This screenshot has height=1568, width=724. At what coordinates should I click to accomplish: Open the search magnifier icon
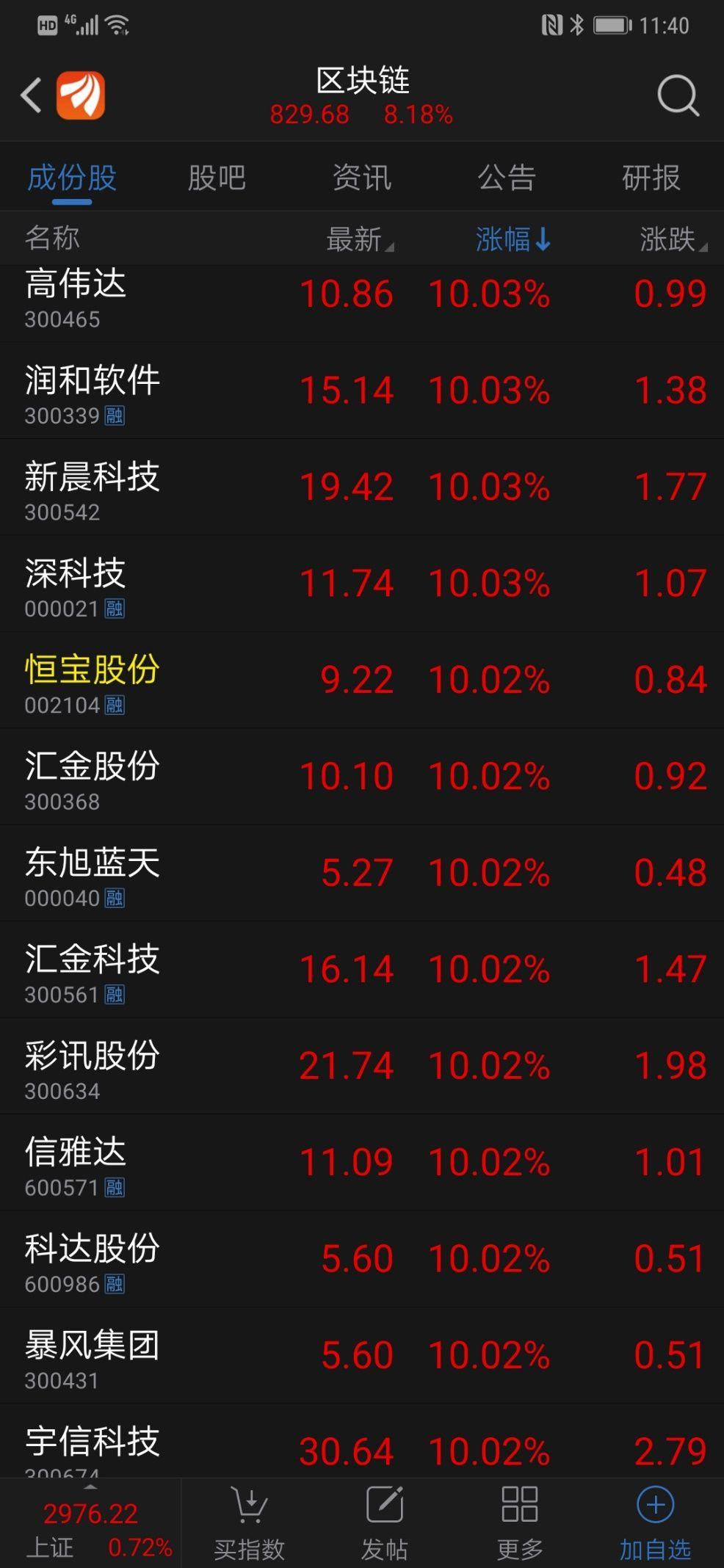(x=677, y=95)
